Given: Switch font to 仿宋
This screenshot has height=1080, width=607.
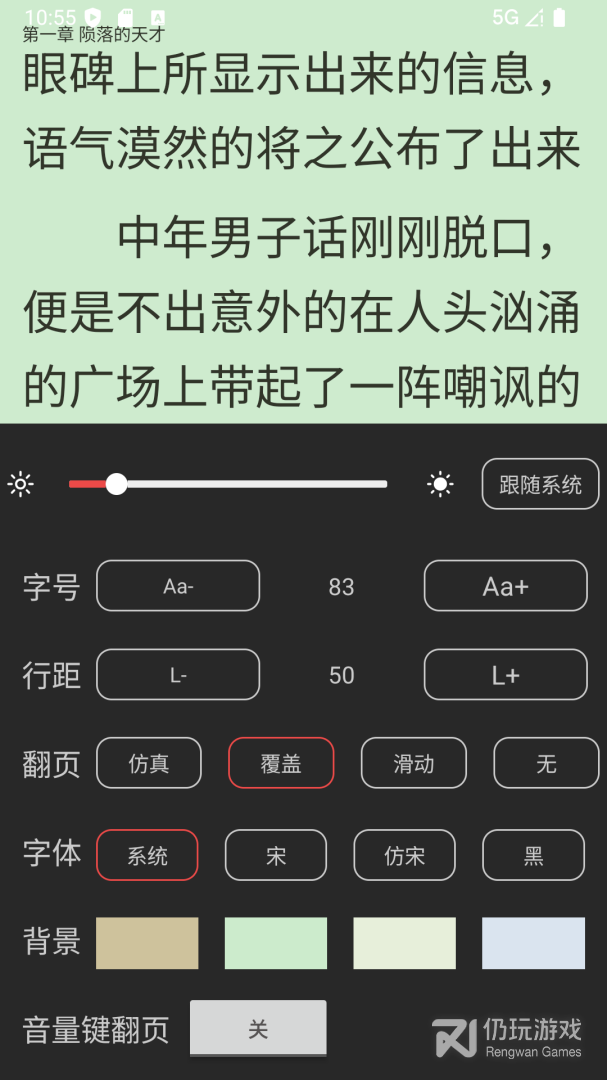Looking at the screenshot, I should (x=404, y=855).
